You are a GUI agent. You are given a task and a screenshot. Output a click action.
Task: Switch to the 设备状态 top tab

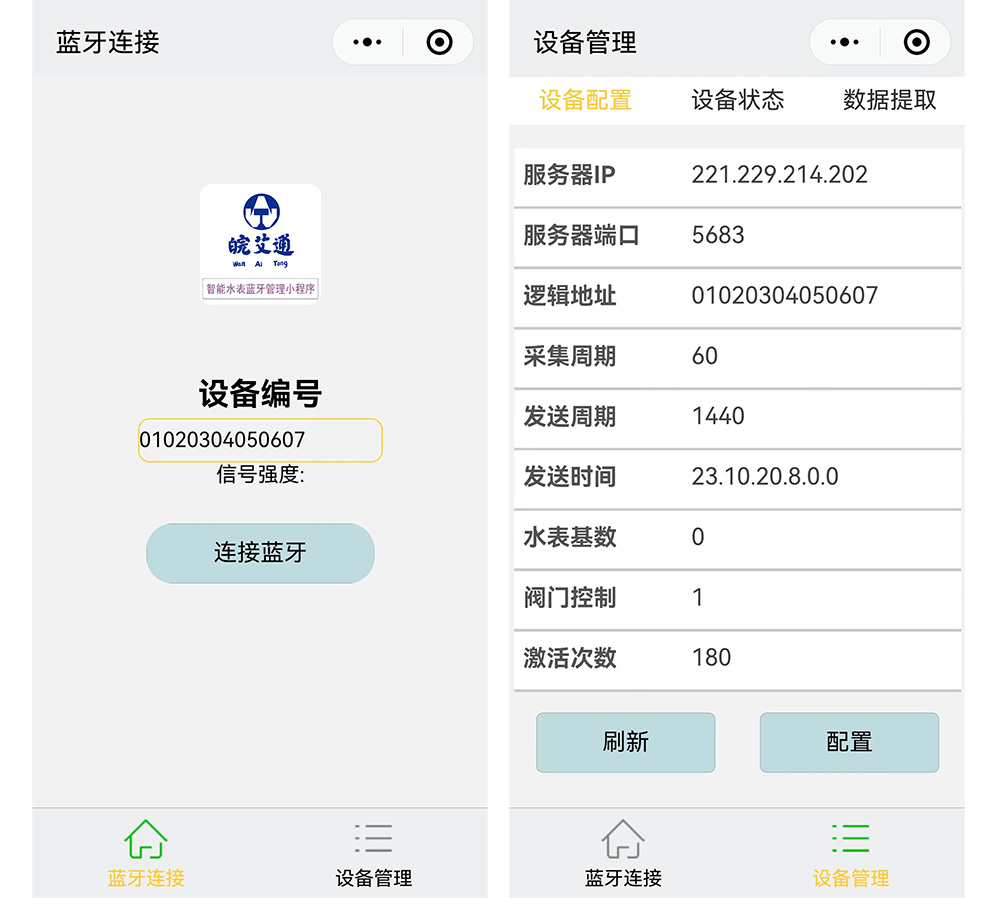[738, 100]
